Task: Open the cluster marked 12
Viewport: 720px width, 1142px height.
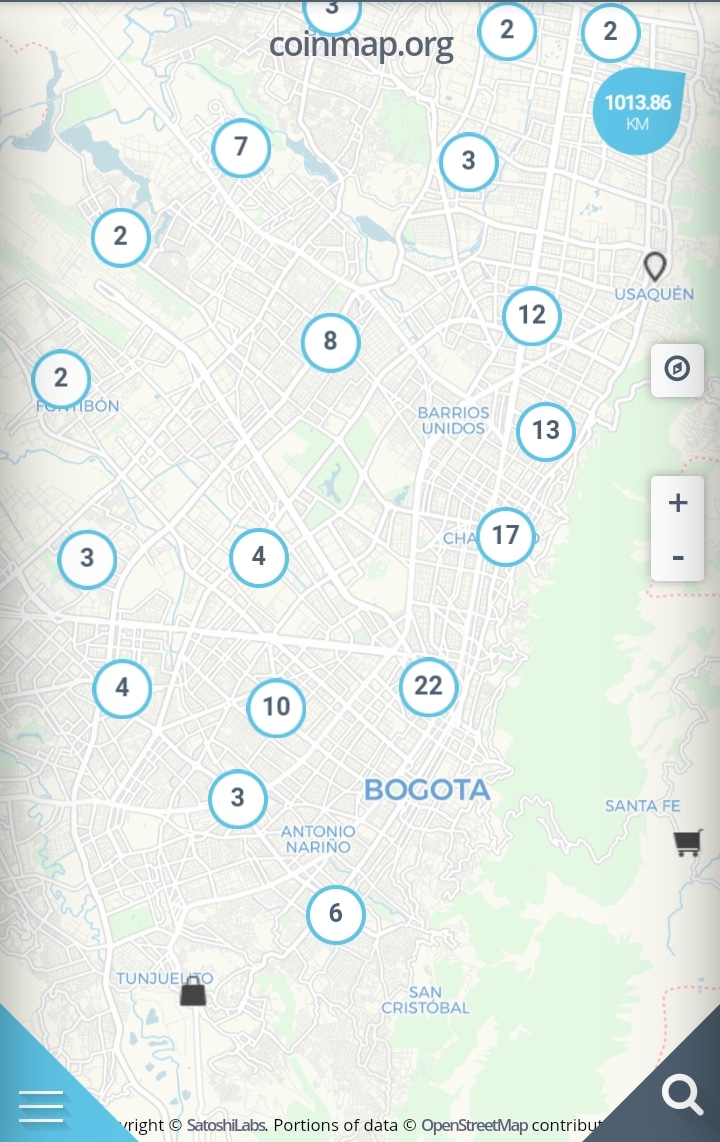Action: click(x=531, y=316)
